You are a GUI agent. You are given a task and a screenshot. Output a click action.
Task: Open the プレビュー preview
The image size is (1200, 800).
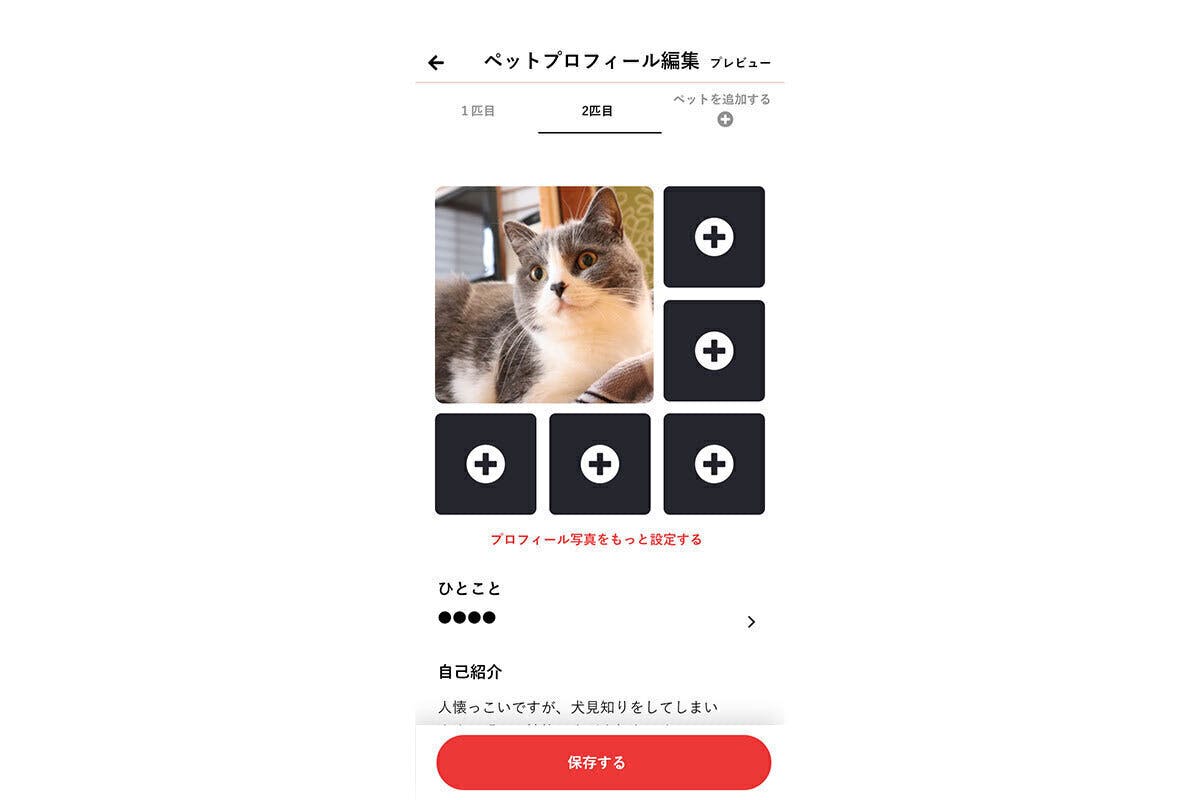(x=740, y=63)
